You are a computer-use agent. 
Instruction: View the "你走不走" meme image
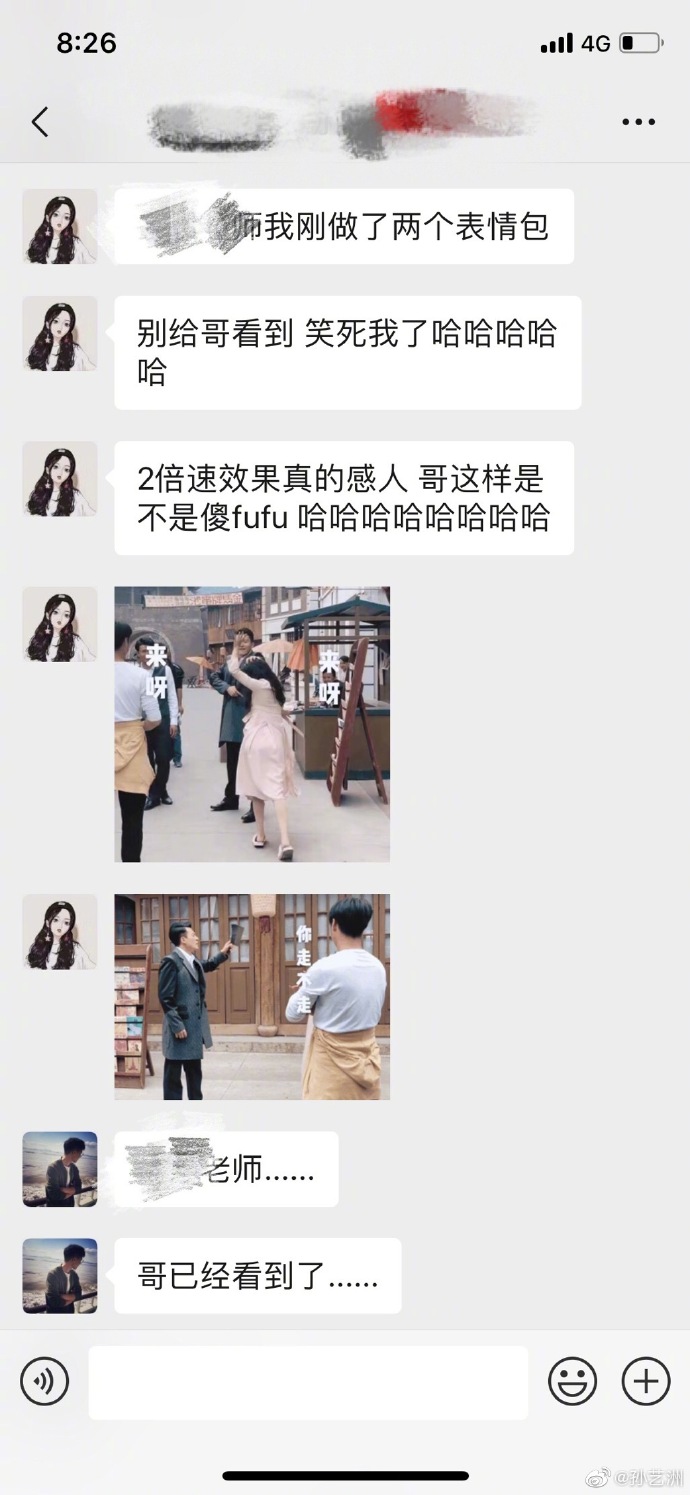[x=252, y=997]
